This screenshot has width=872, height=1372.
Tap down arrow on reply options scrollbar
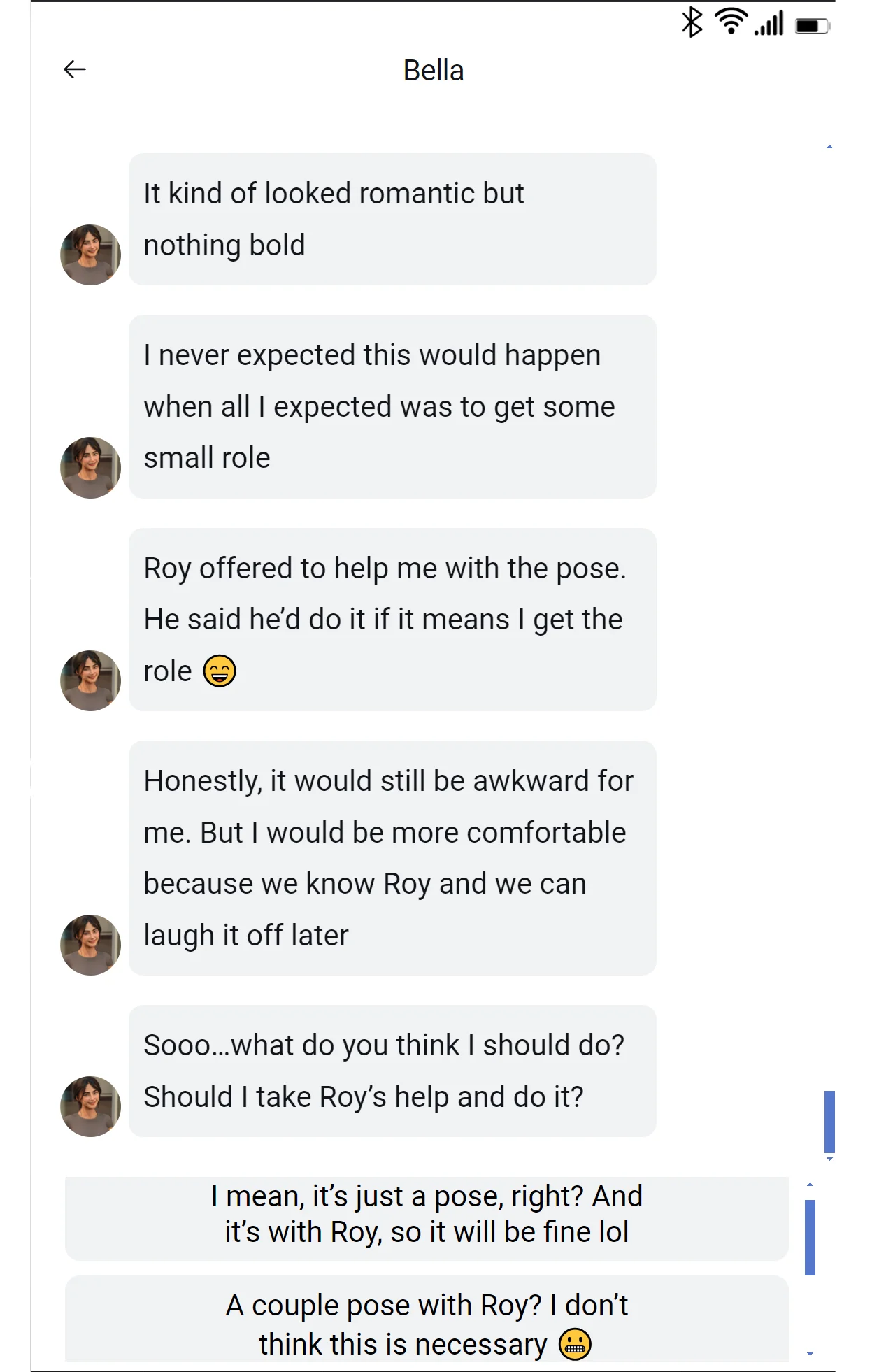coord(810,1354)
